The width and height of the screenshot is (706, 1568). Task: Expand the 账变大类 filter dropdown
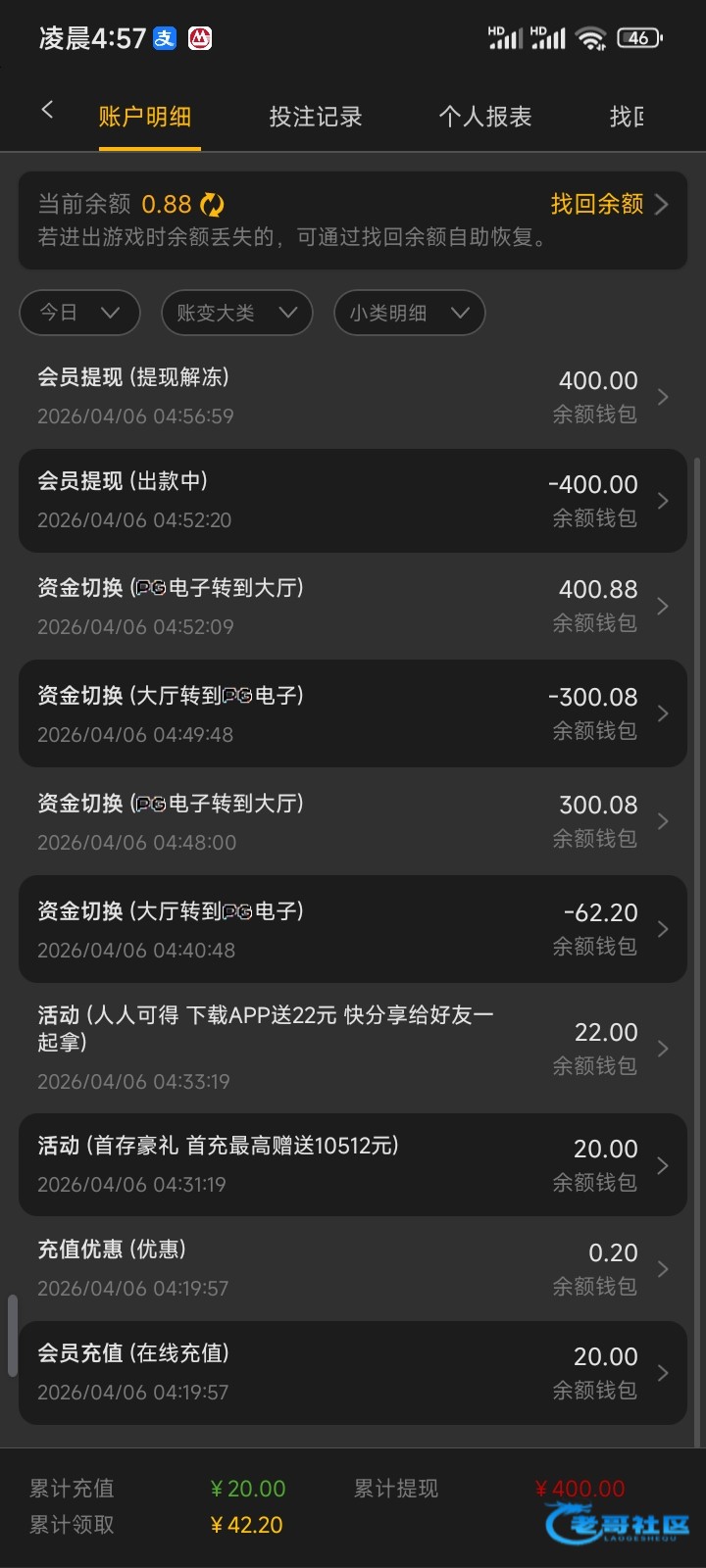coord(236,313)
